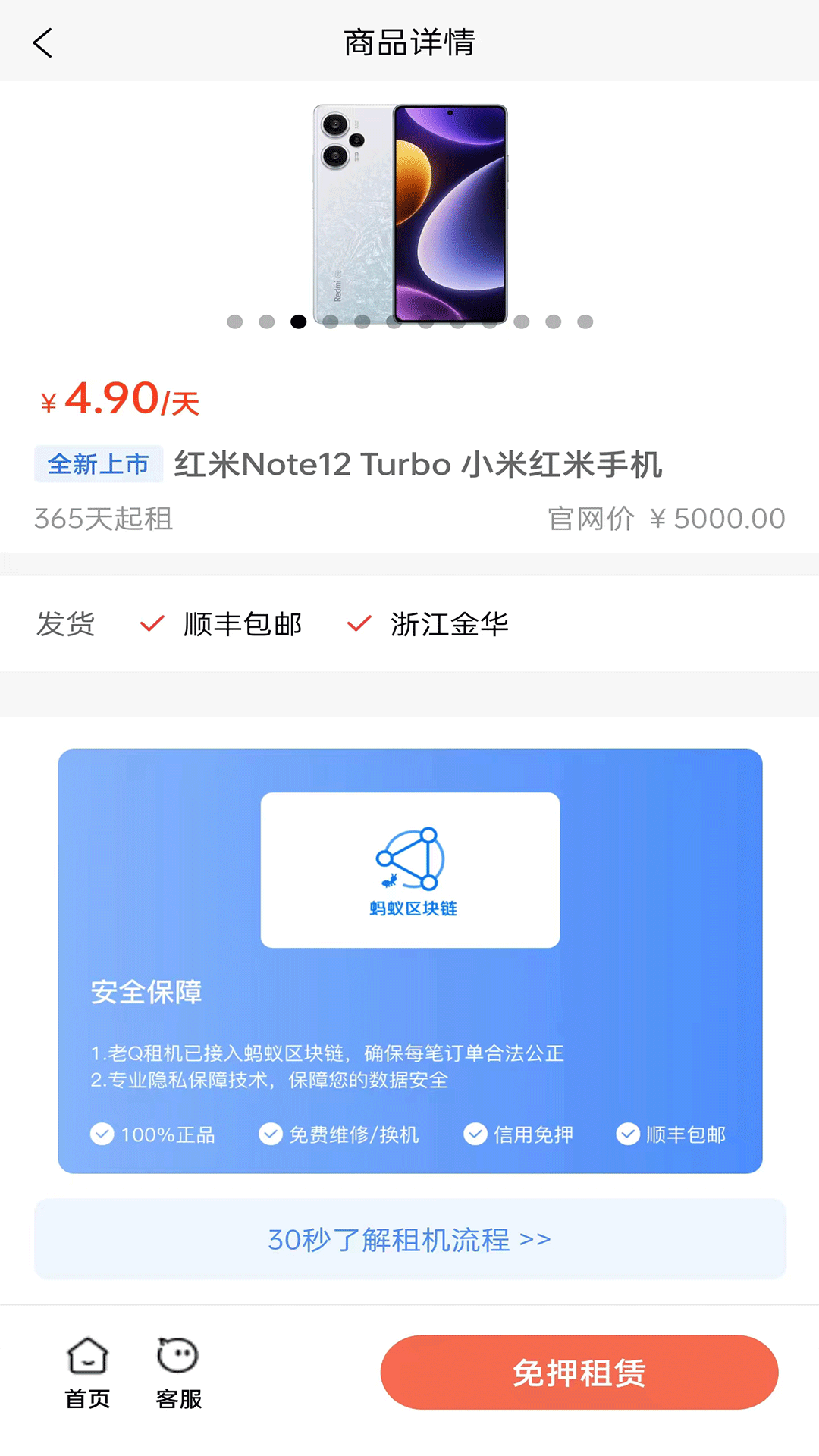This screenshot has height=1456, width=819.
Task: Open the 客服 tab at bottom
Action: click(x=177, y=1371)
